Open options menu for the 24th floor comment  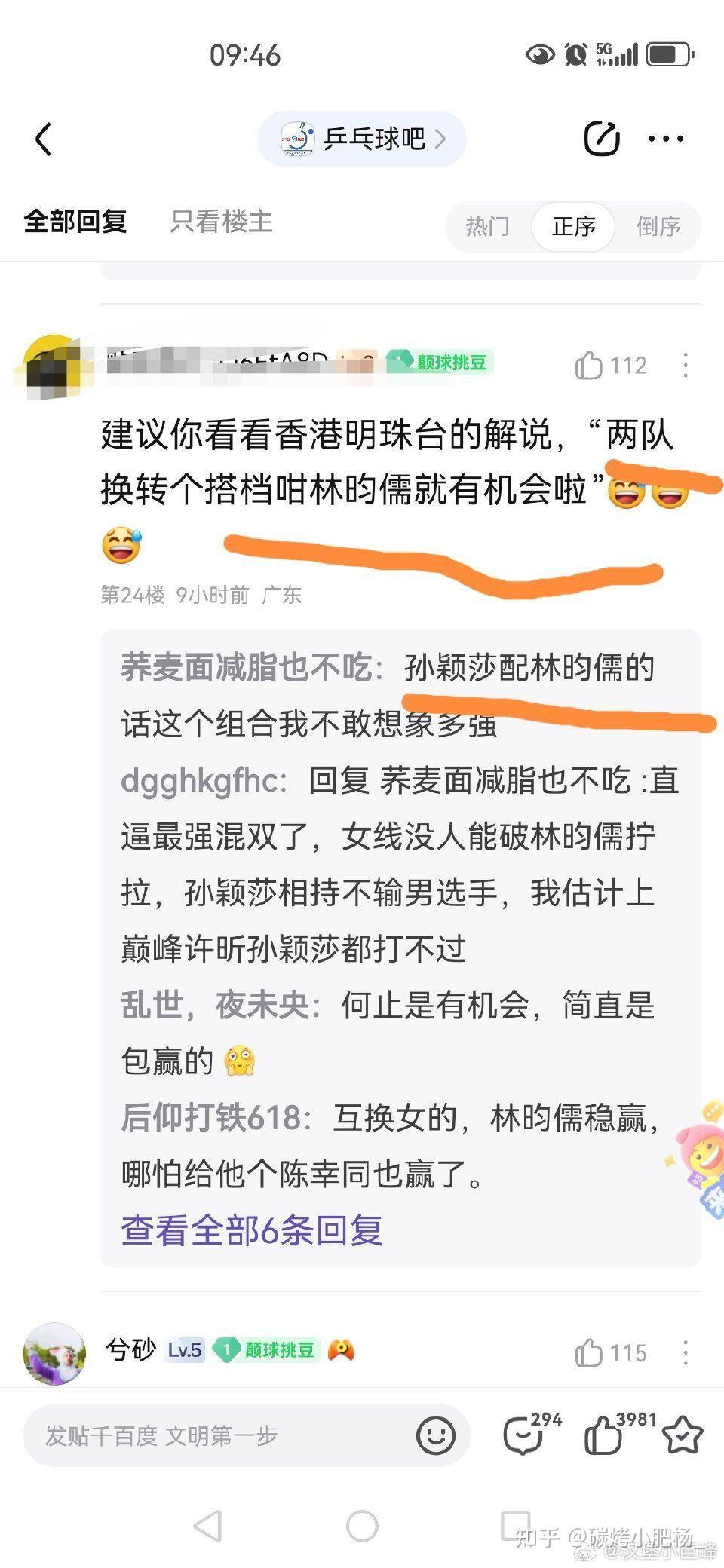click(x=685, y=366)
